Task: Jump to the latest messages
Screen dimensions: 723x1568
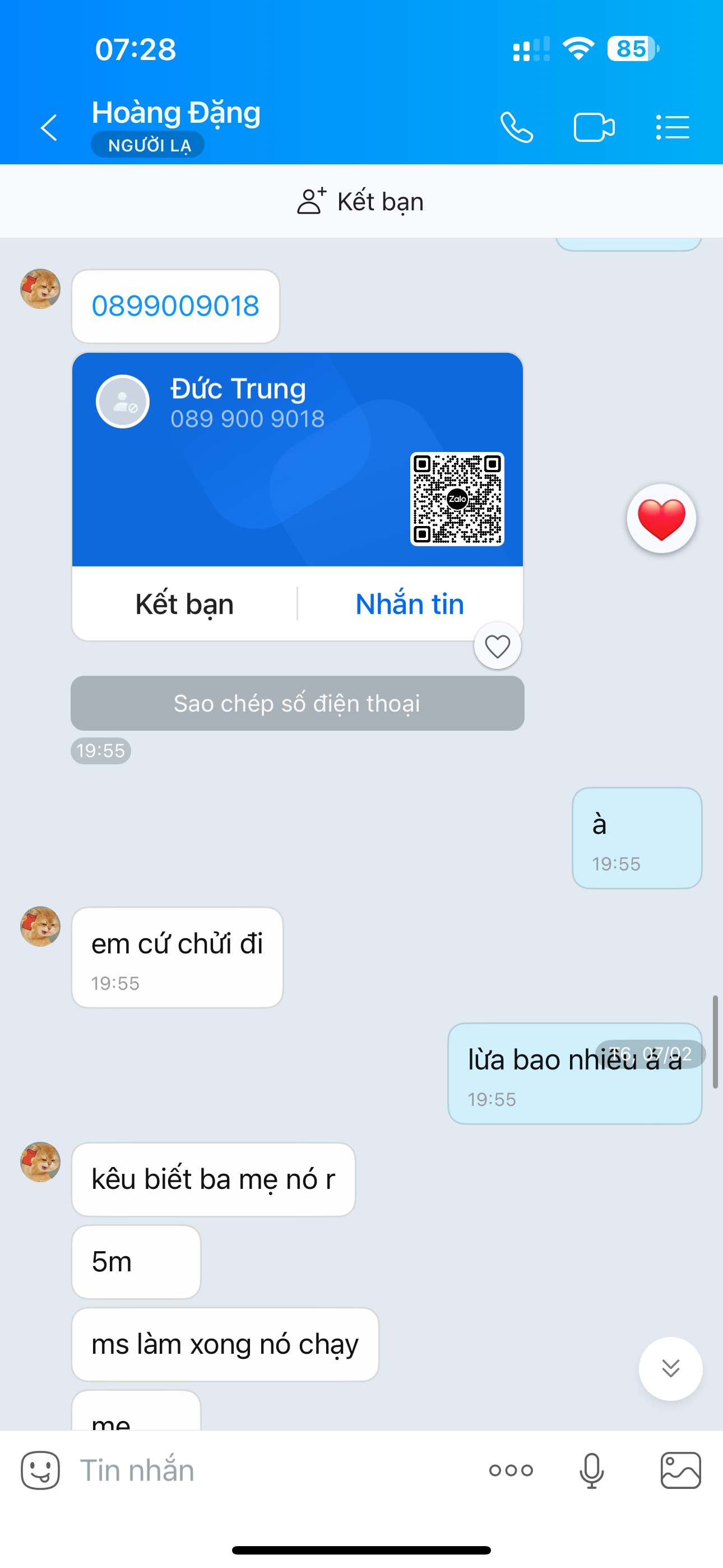Action: [670, 1368]
